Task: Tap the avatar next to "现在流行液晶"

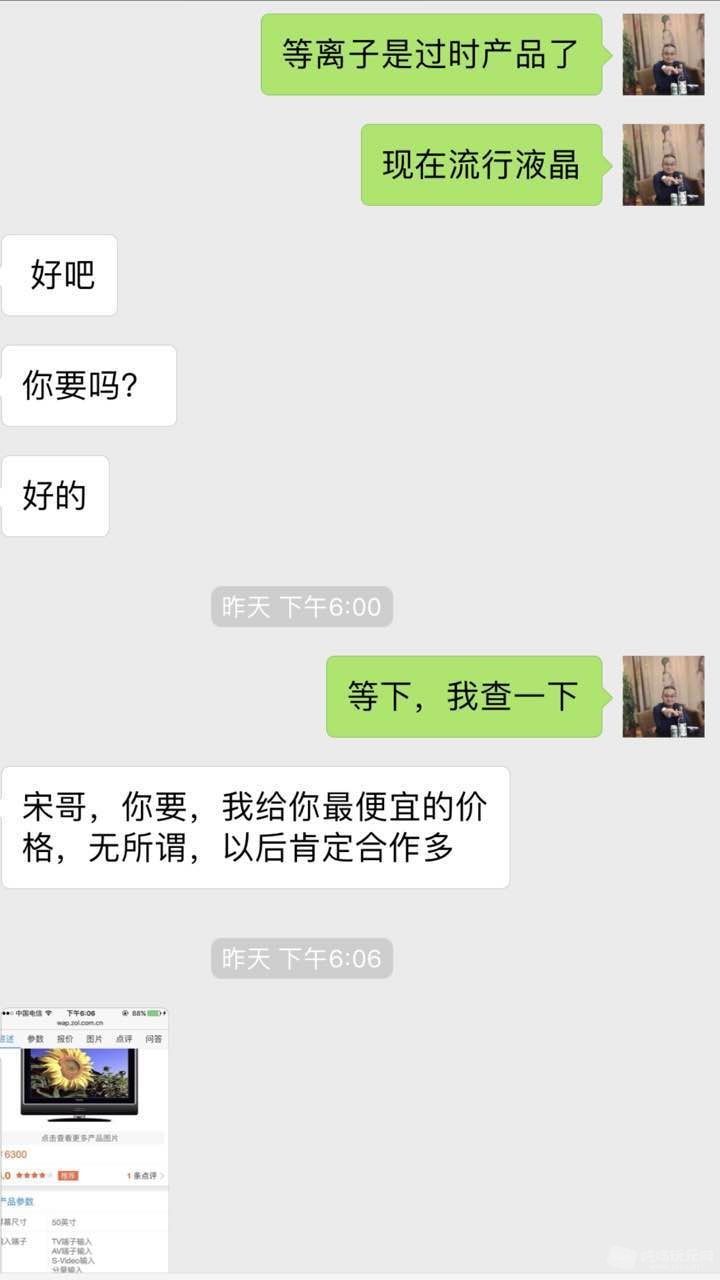Action: pos(663,165)
